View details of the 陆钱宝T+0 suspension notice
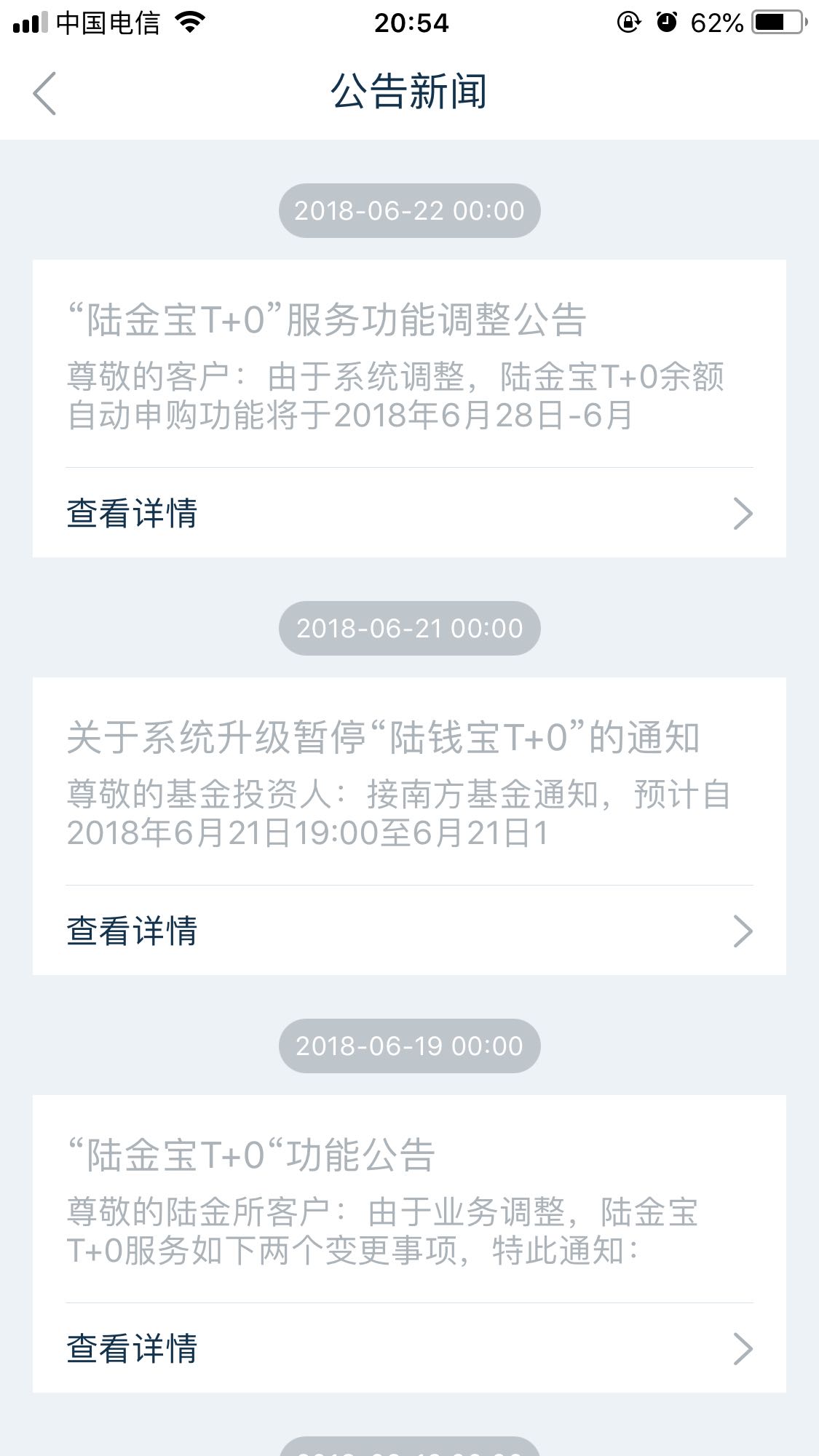 [x=408, y=931]
